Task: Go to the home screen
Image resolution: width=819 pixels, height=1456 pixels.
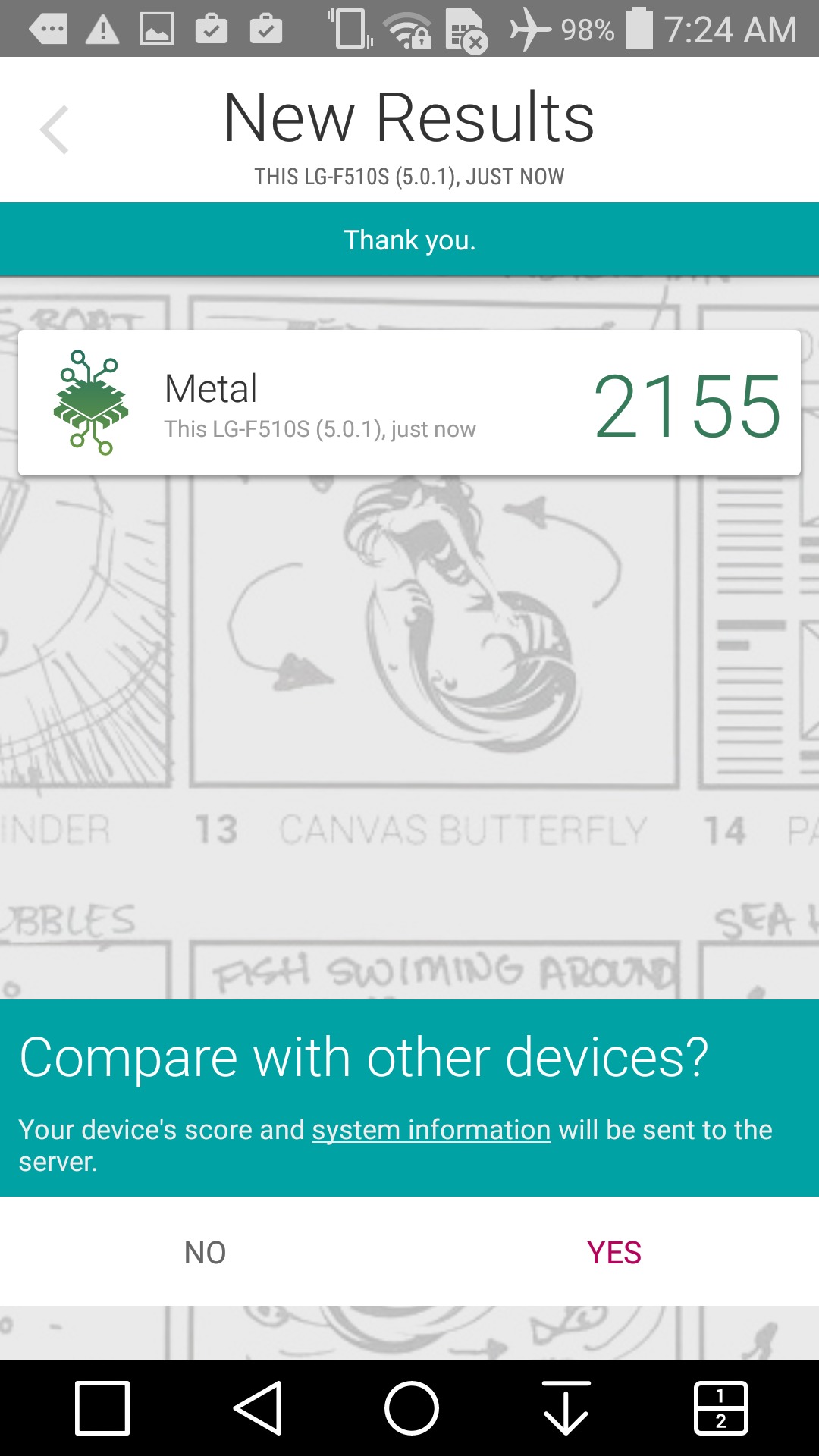Action: pyautogui.click(x=411, y=1409)
